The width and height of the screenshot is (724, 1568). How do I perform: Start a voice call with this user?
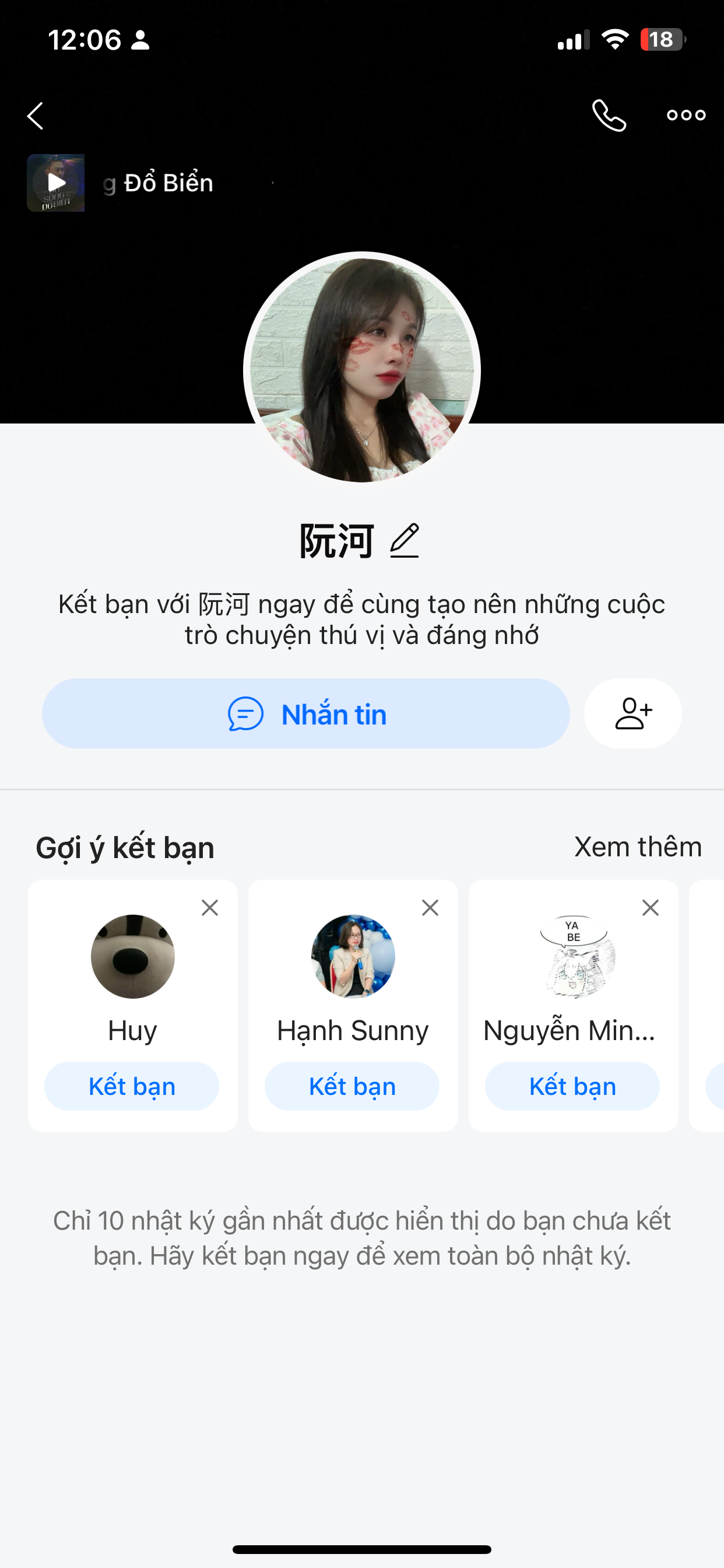(609, 115)
